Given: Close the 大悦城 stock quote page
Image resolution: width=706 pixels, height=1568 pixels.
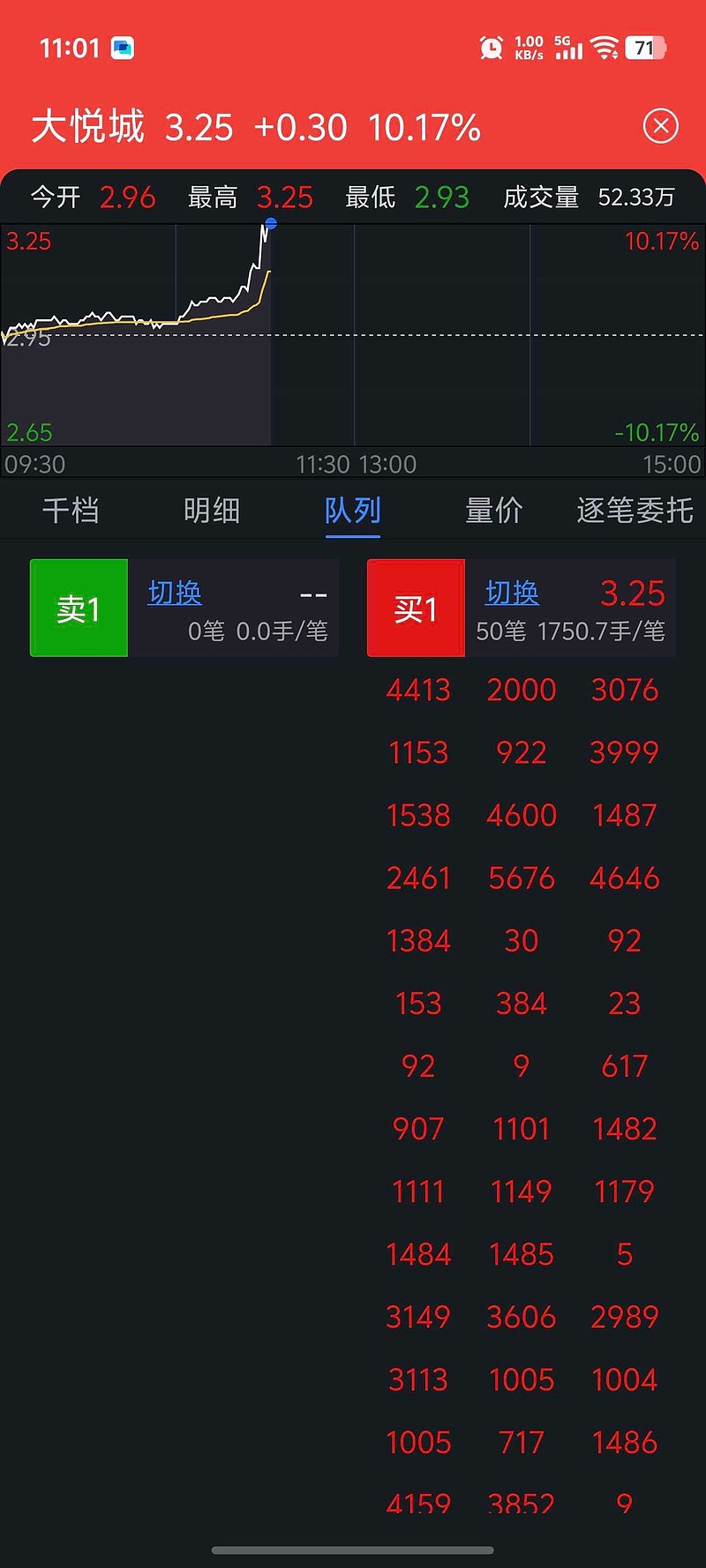Looking at the screenshot, I should point(660,125).
